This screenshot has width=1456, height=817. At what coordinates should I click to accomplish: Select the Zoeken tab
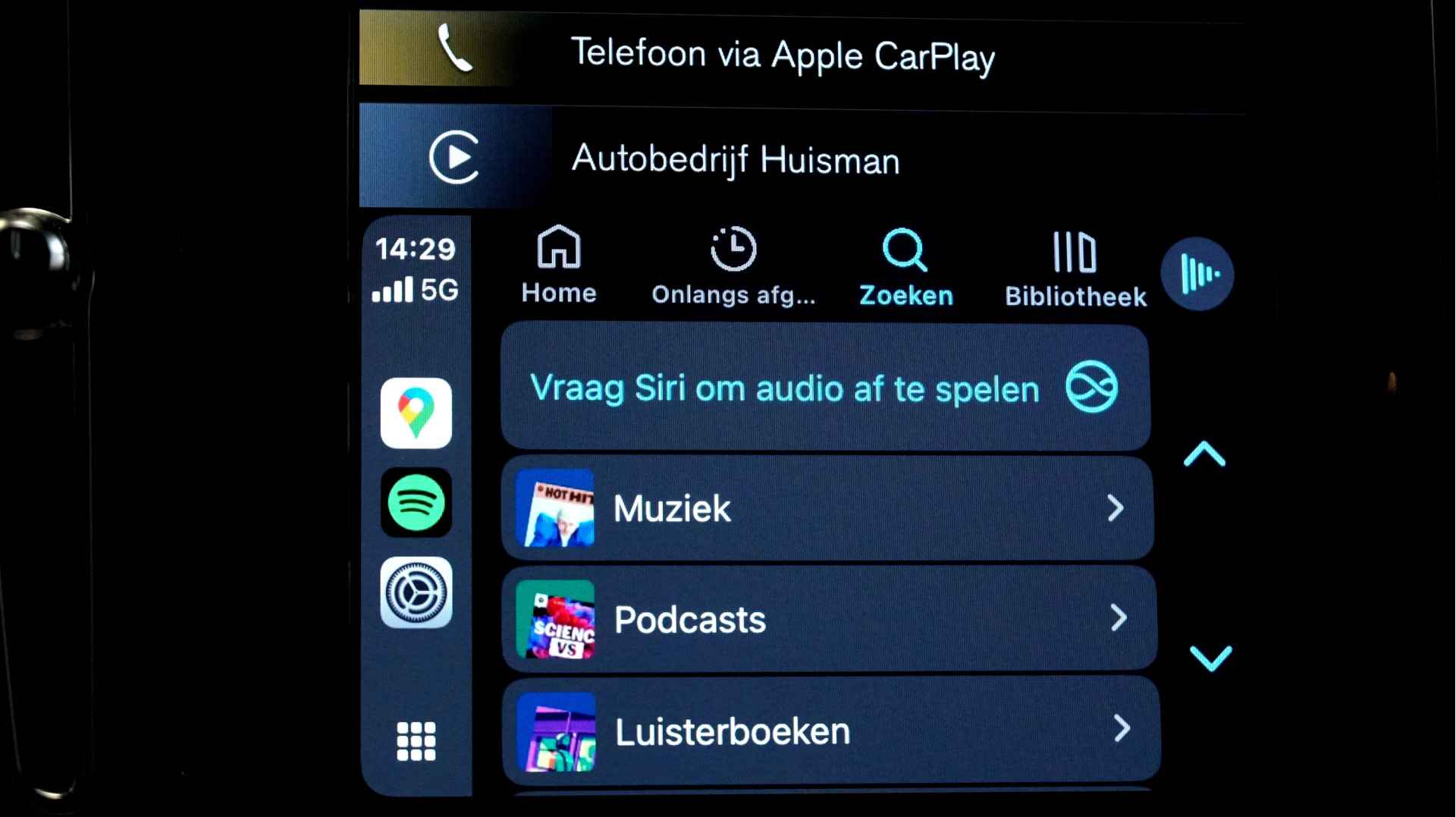coord(905,267)
